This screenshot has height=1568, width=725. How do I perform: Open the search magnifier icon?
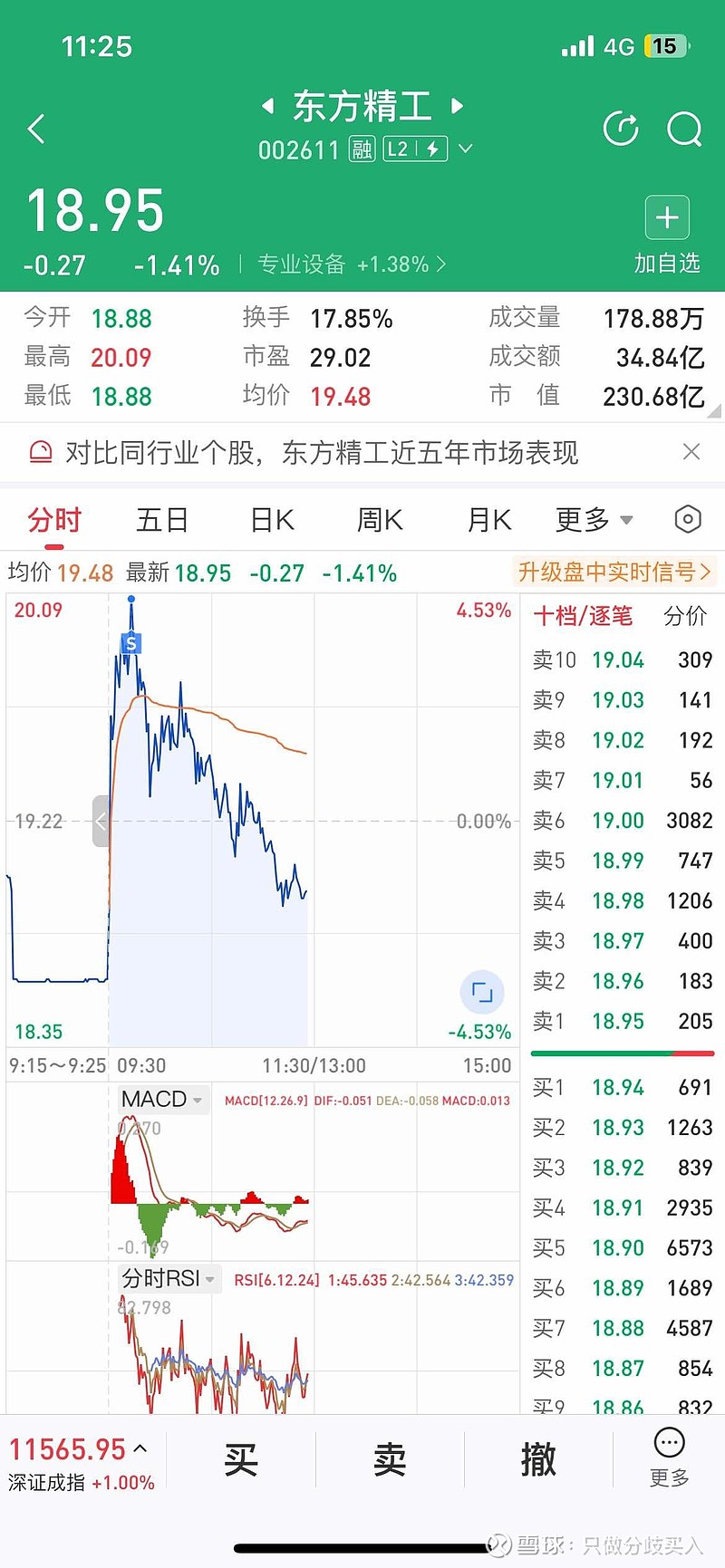[x=684, y=129]
